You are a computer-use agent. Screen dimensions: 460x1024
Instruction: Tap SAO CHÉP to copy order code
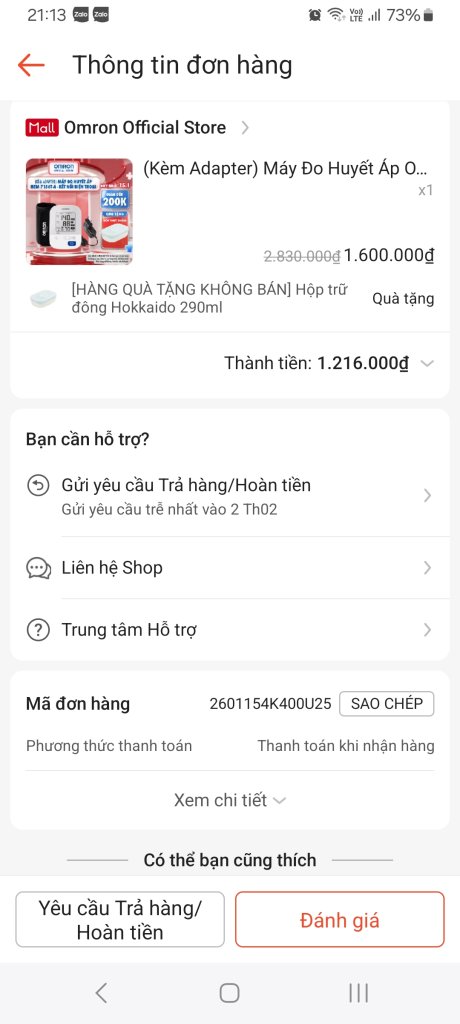[386, 704]
